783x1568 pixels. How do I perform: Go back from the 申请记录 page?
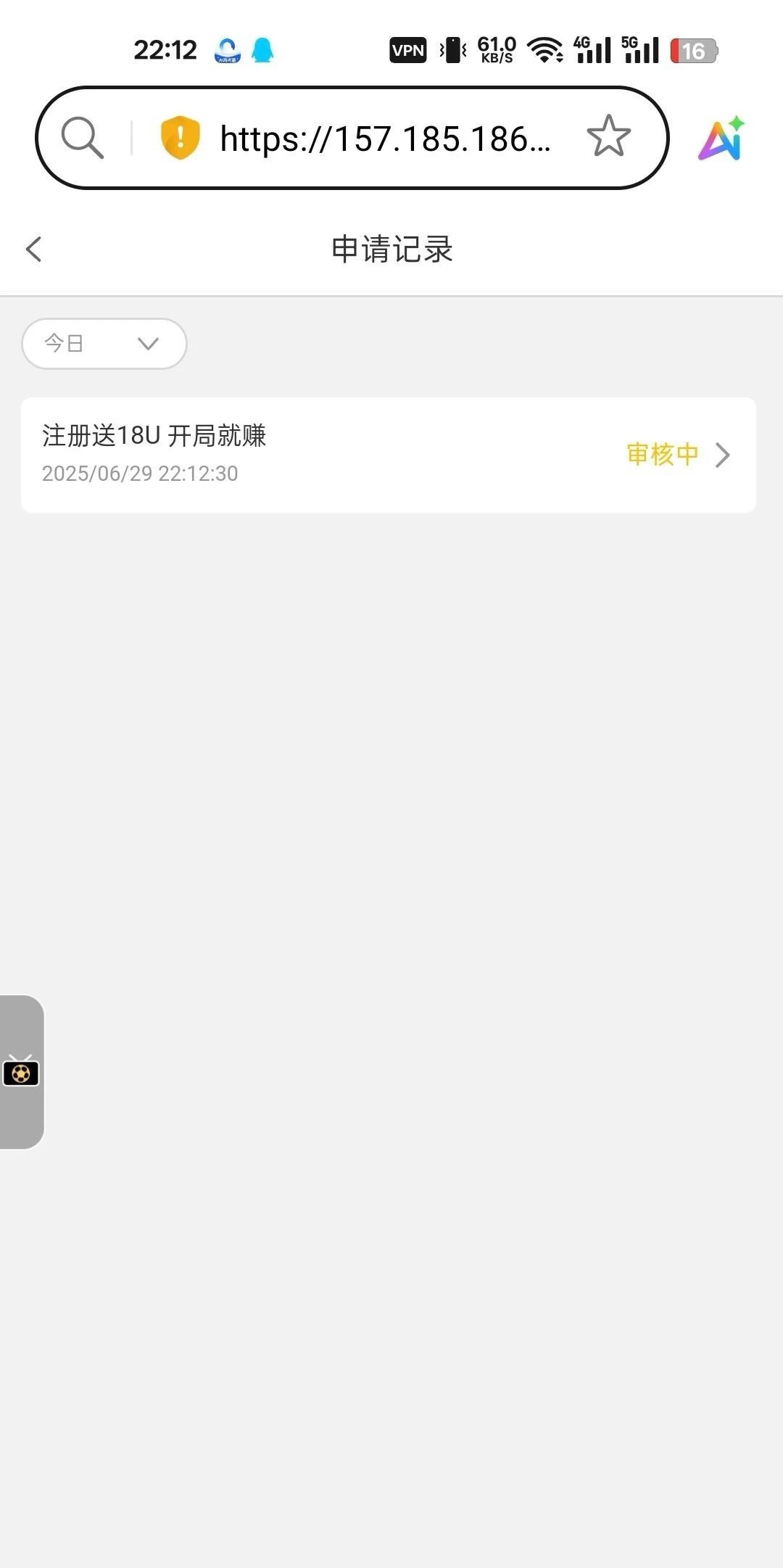[34, 249]
